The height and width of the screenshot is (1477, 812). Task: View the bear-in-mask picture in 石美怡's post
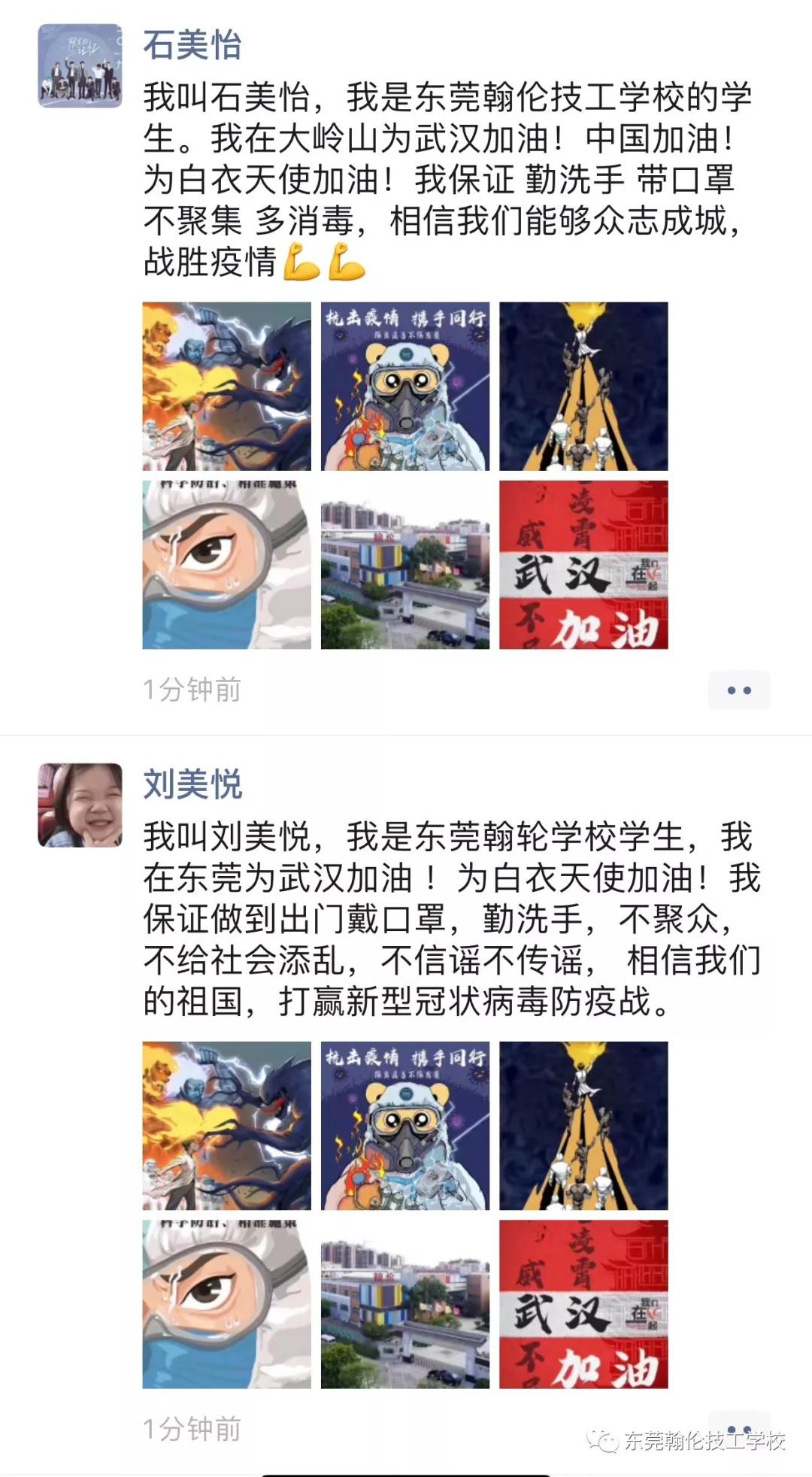(404, 387)
